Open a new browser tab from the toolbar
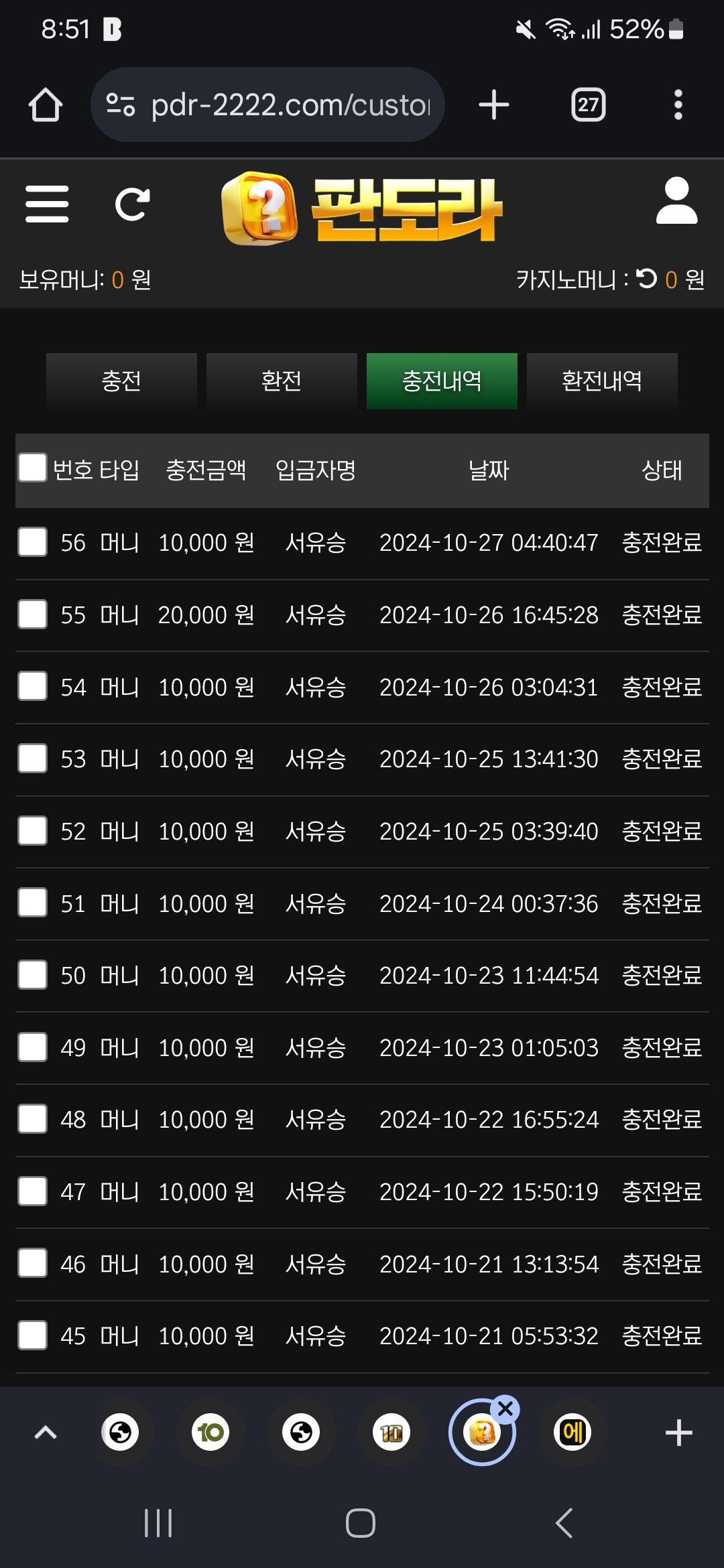724x1568 pixels. (x=494, y=105)
